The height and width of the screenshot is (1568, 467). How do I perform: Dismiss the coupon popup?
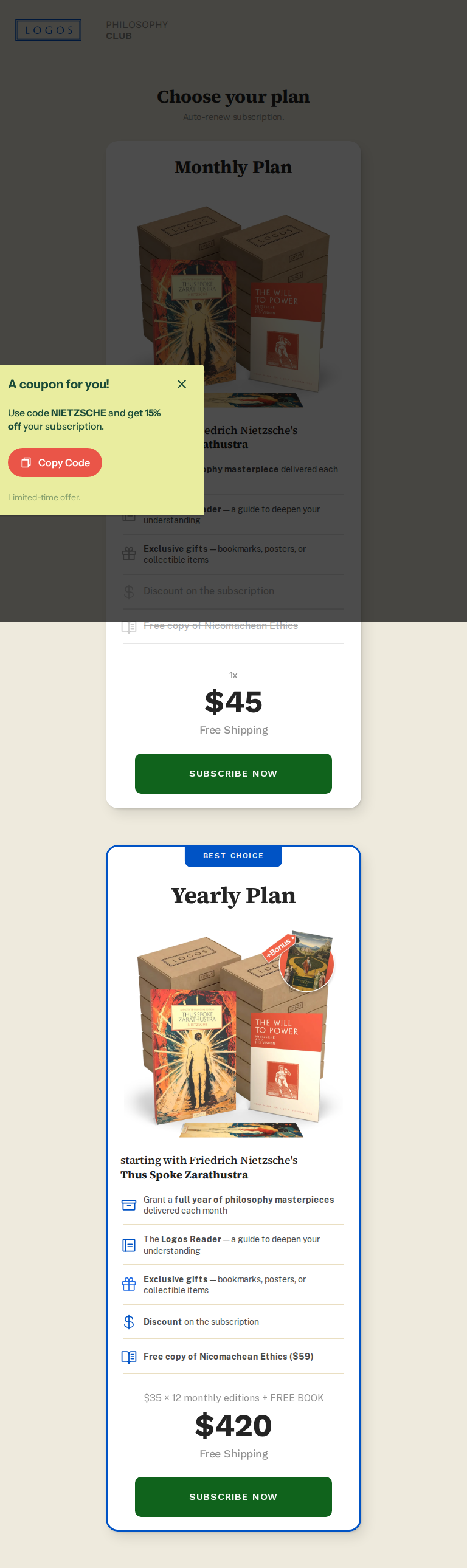(181, 384)
